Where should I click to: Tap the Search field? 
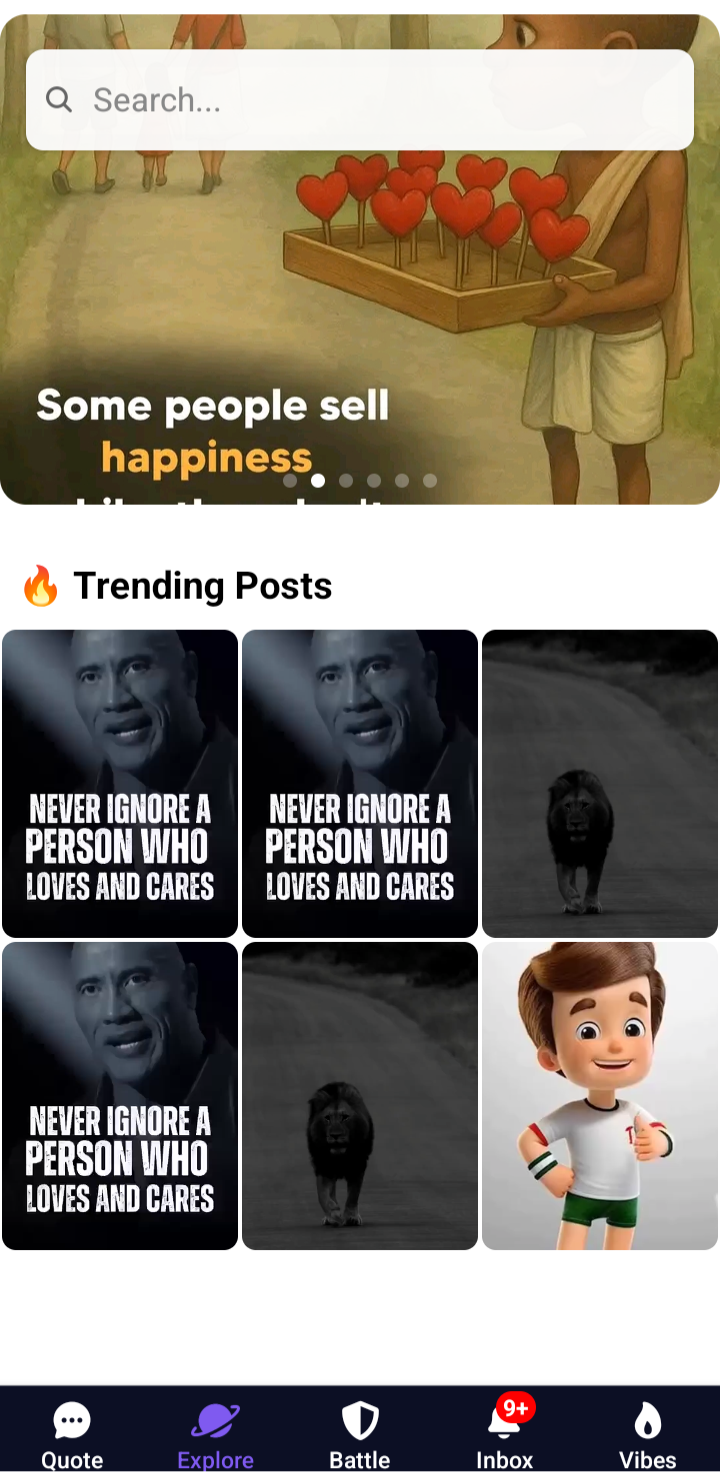coord(360,100)
